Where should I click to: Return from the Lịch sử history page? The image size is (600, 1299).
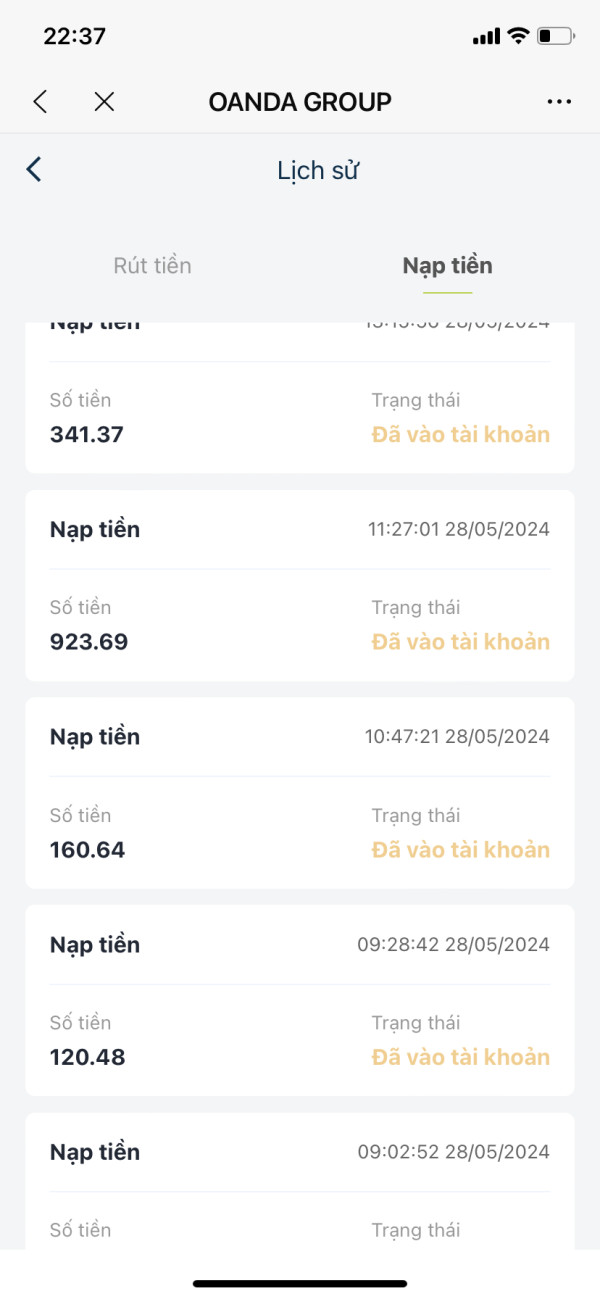point(34,169)
